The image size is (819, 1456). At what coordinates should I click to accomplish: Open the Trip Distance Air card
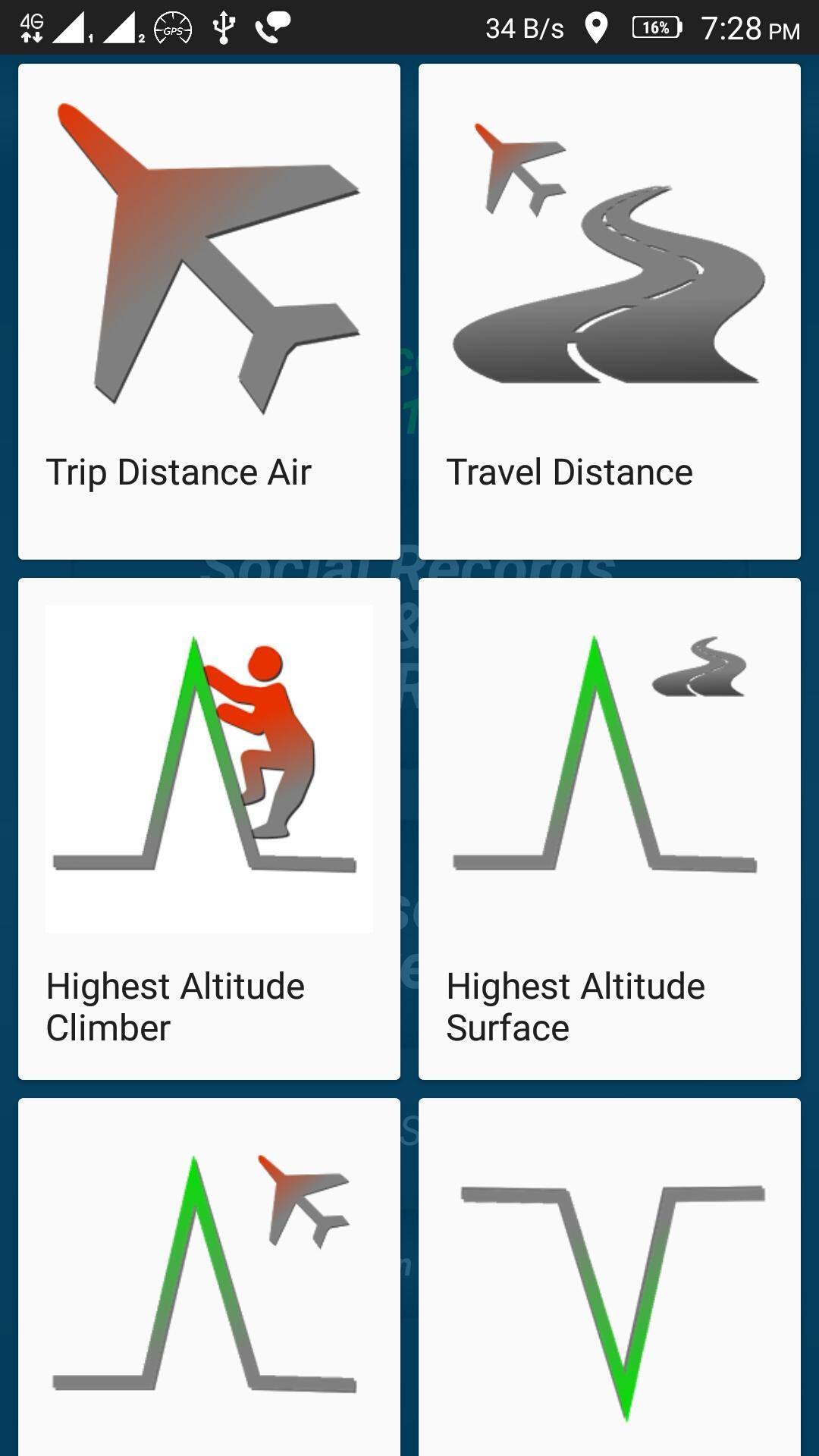[x=209, y=311]
